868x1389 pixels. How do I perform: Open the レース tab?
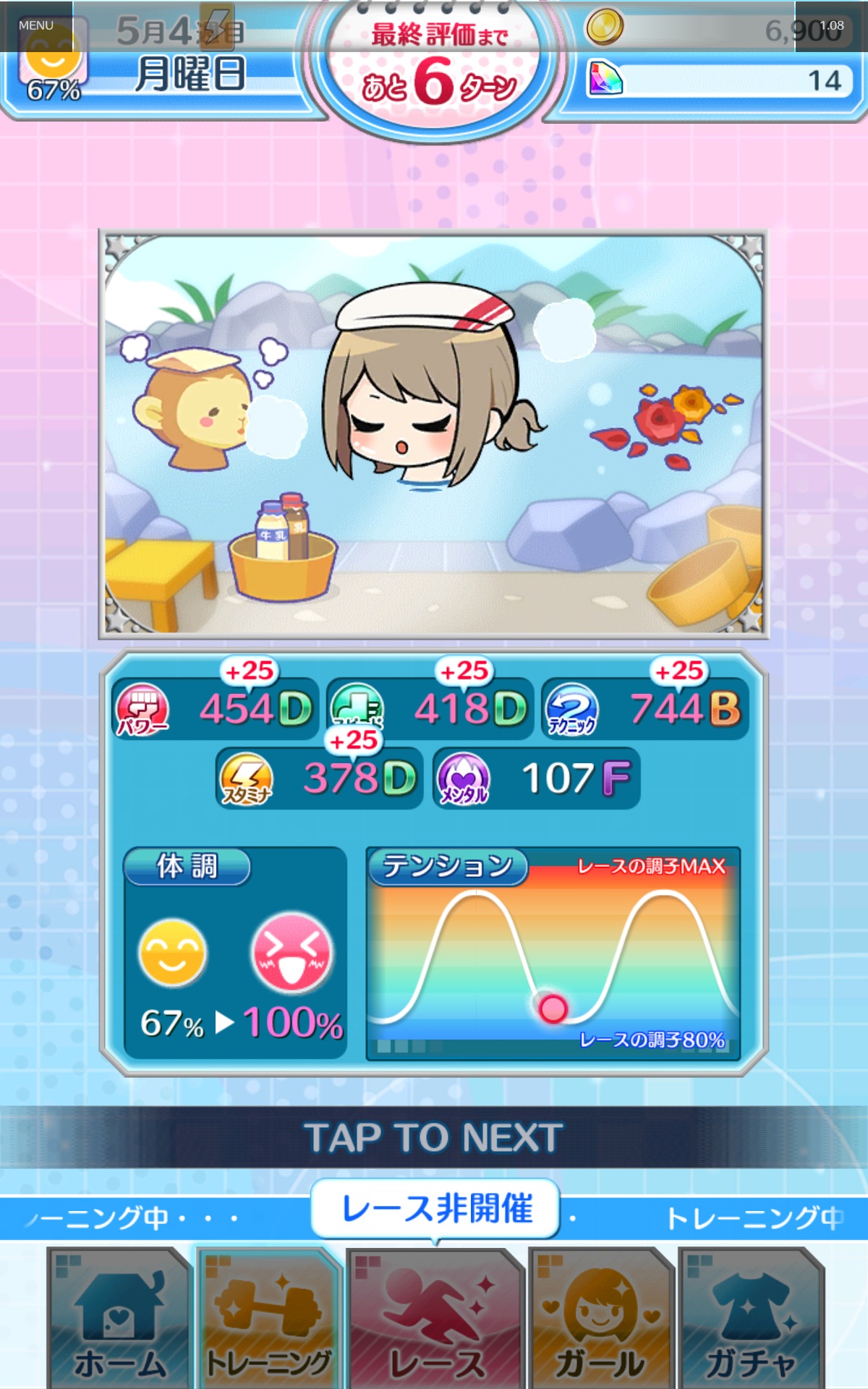(x=437, y=1318)
